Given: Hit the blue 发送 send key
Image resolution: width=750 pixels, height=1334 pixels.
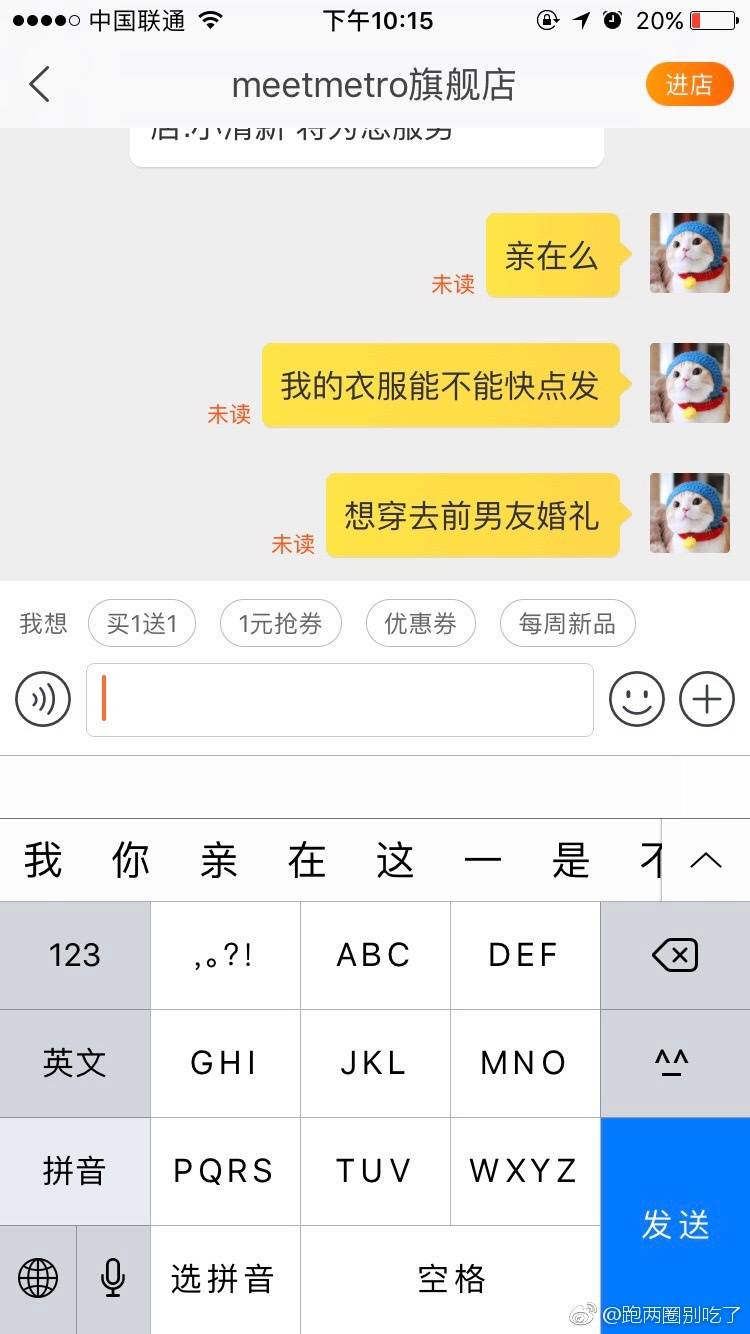Looking at the screenshot, I should pyautogui.click(x=675, y=1225).
